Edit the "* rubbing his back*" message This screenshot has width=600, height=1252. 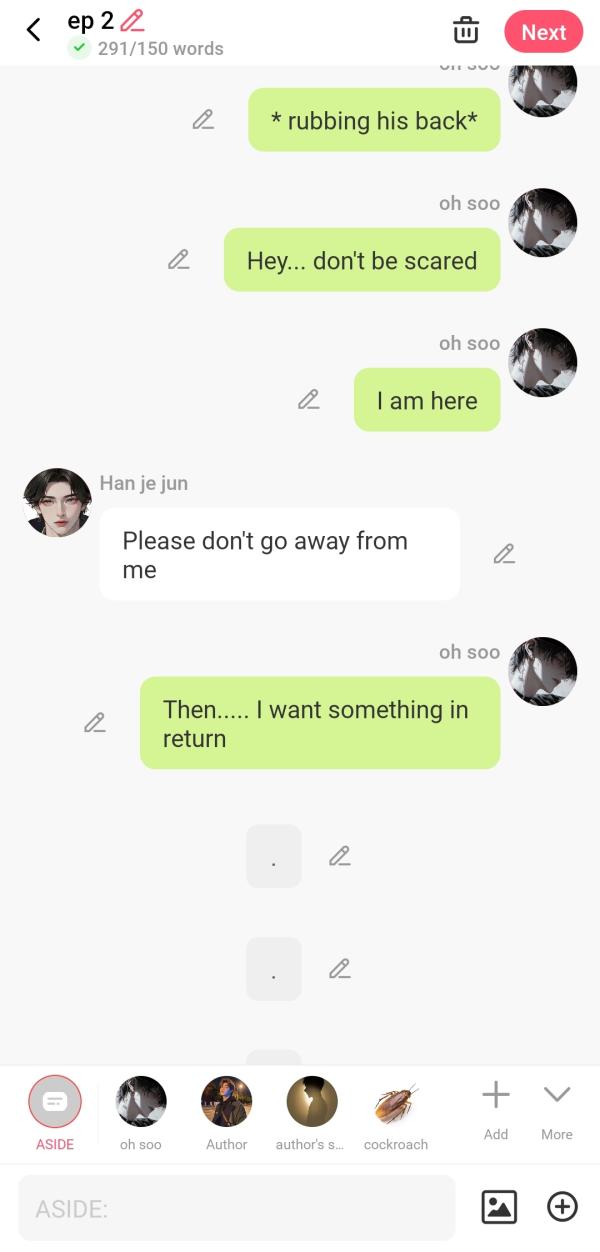203,120
